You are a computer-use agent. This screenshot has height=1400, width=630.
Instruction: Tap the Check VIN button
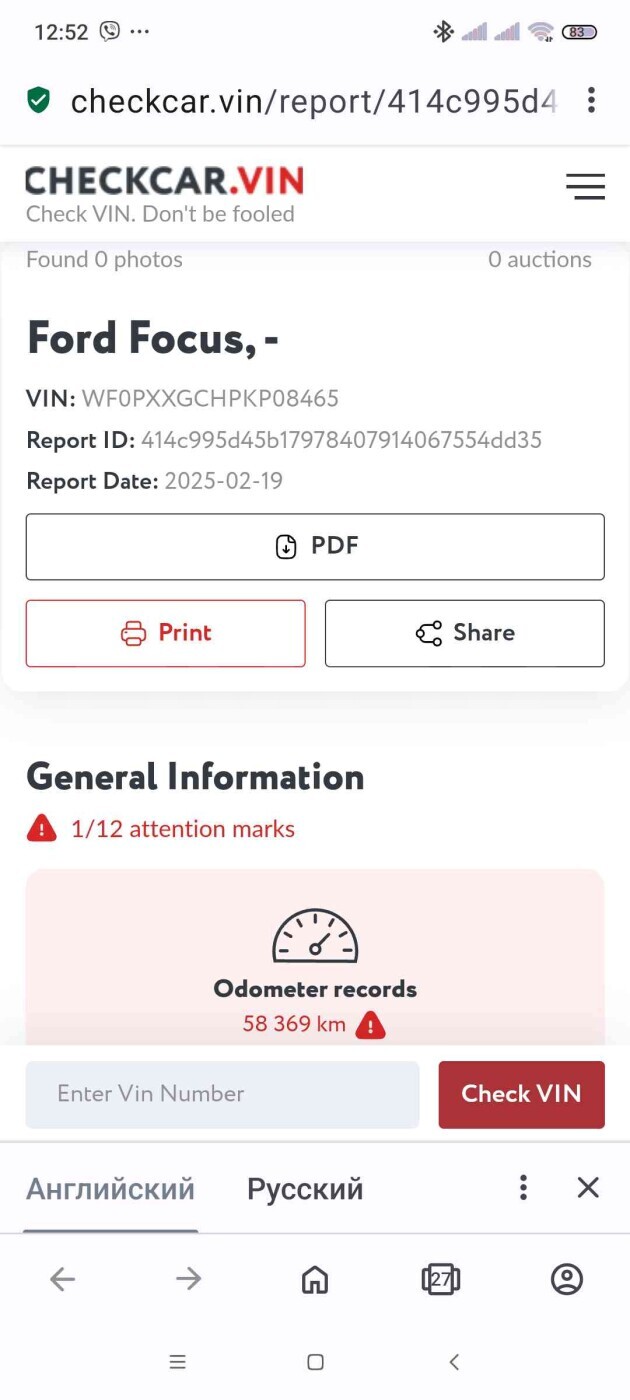[x=521, y=1094]
